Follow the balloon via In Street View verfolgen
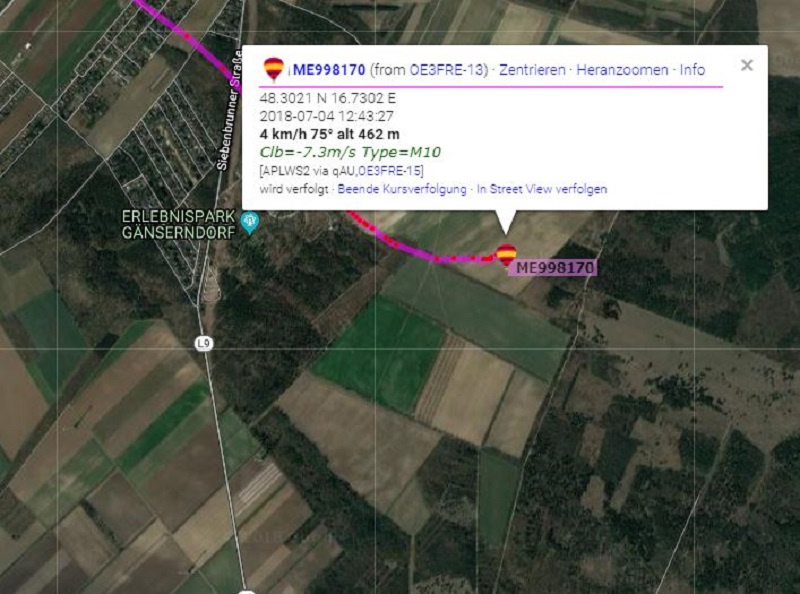The image size is (800, 594). click(541, 188)
